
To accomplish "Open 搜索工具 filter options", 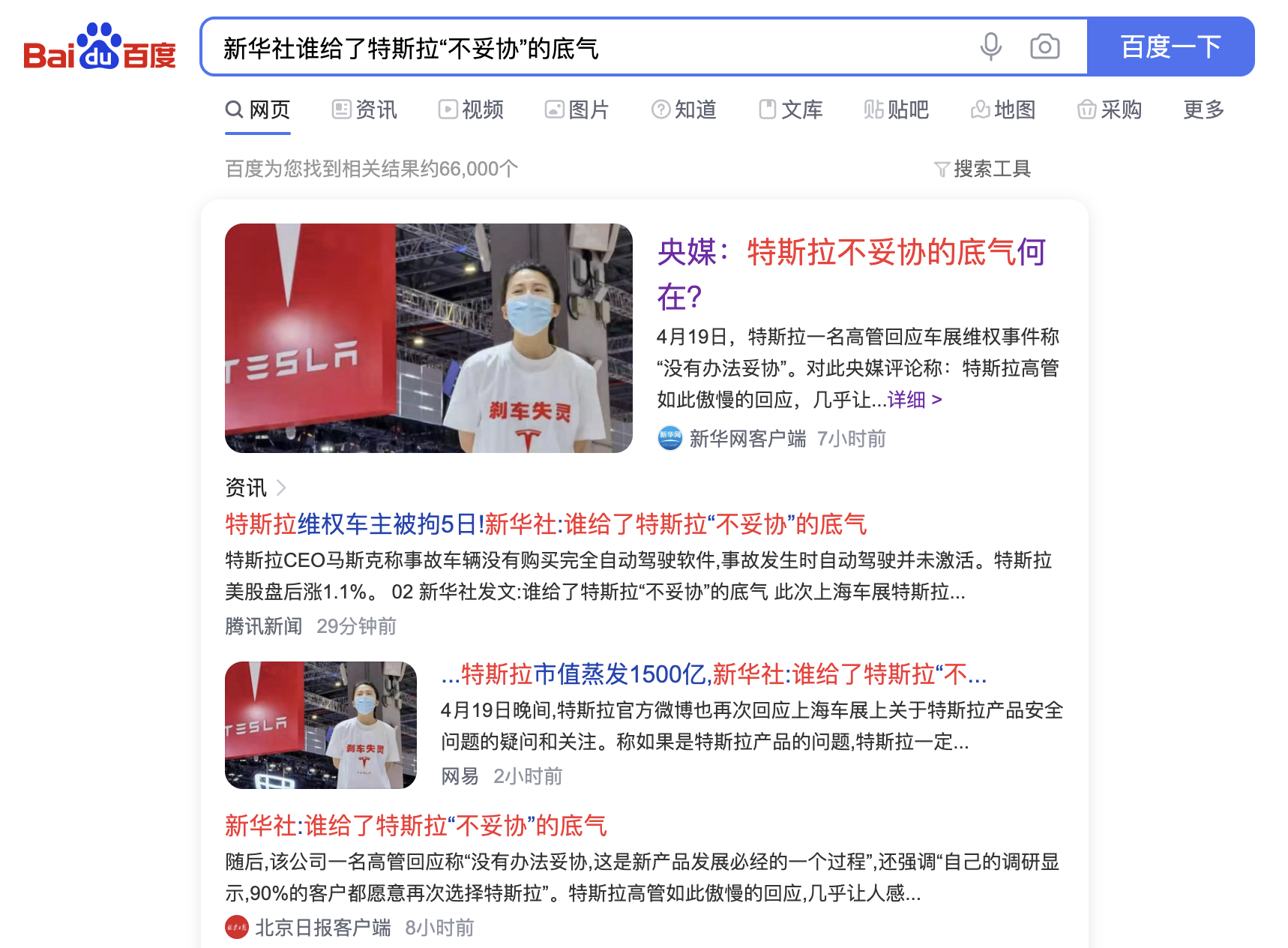I will (x=983, y=169).
